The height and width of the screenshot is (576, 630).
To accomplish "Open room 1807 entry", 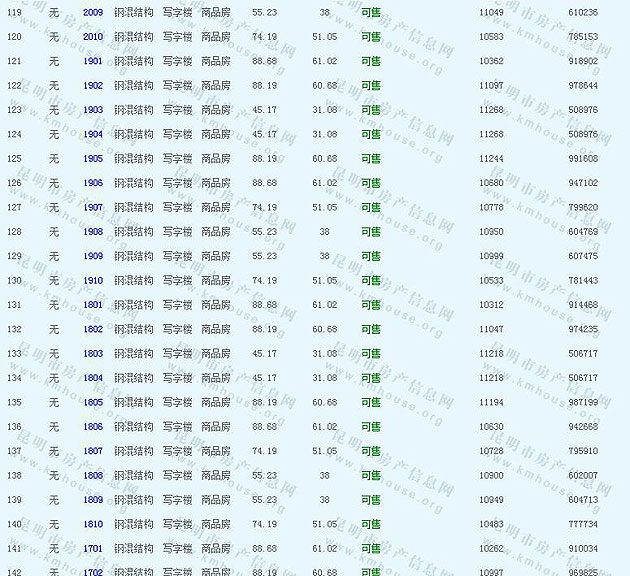I will click(x=93, y=451).
